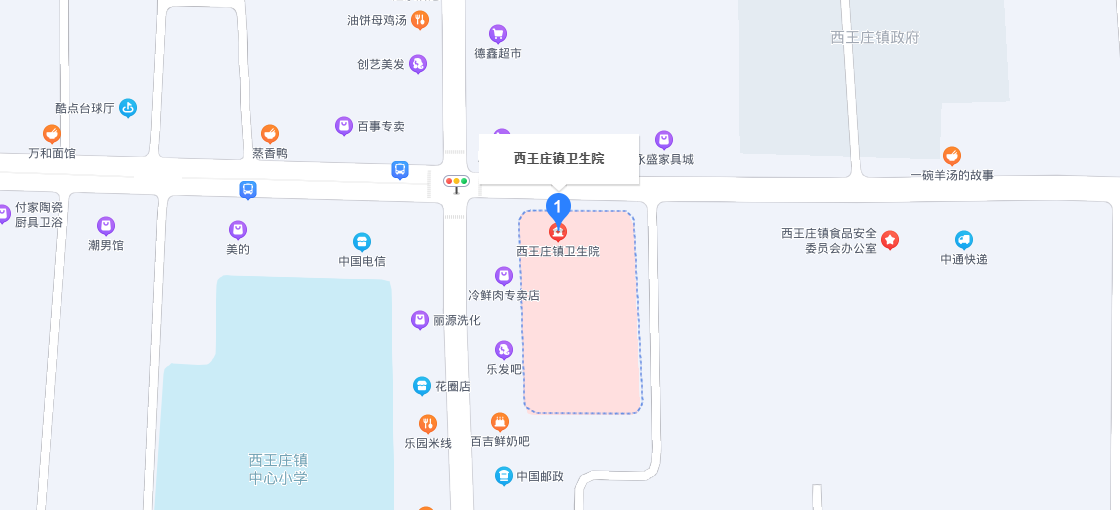The height and width of the screenshot is (510, 1120).
Task: Tap the 冷鲜肉专卖店 shop marker
Action: 504,276
